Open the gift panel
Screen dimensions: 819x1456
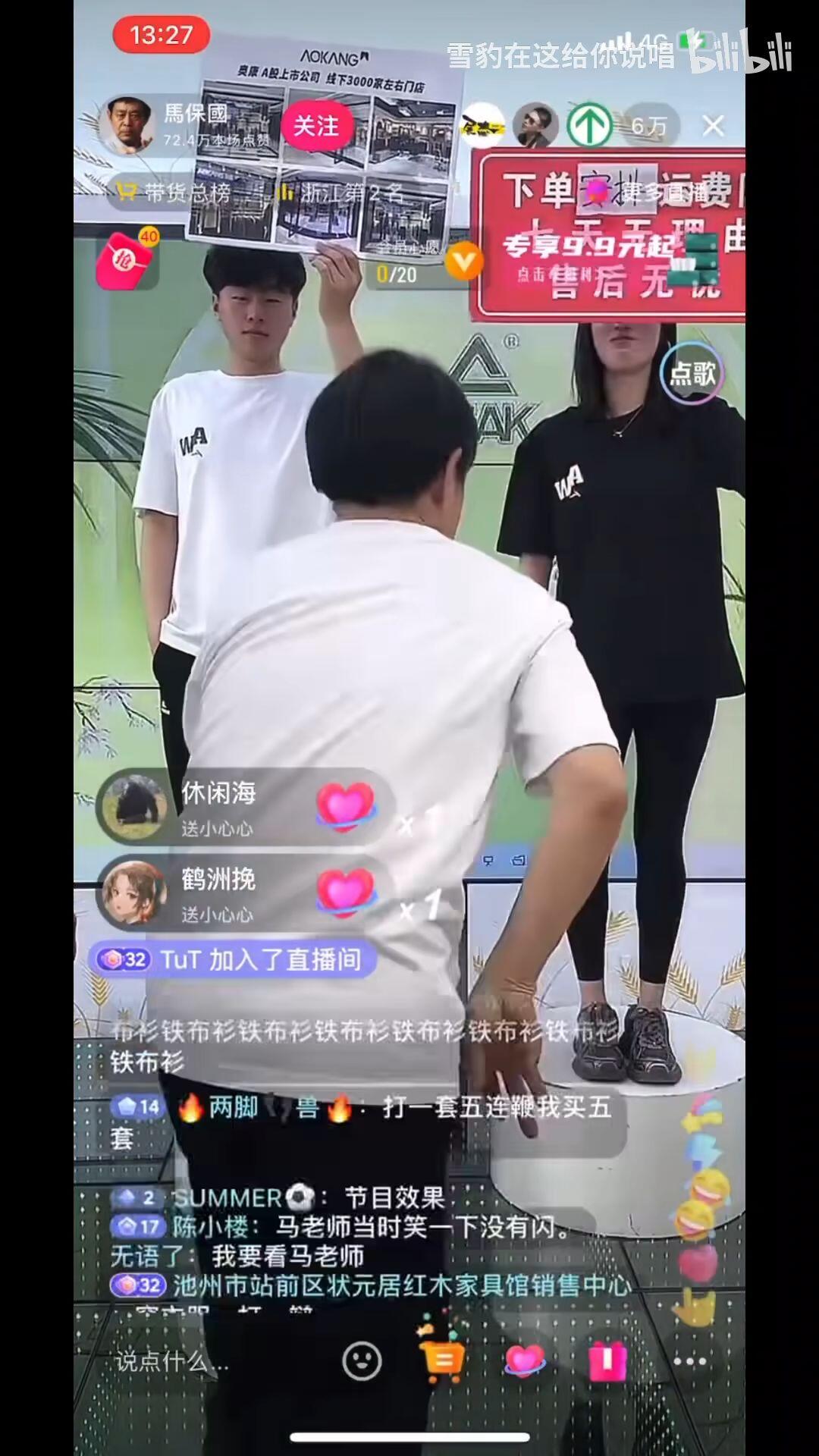coord(608,1361)
